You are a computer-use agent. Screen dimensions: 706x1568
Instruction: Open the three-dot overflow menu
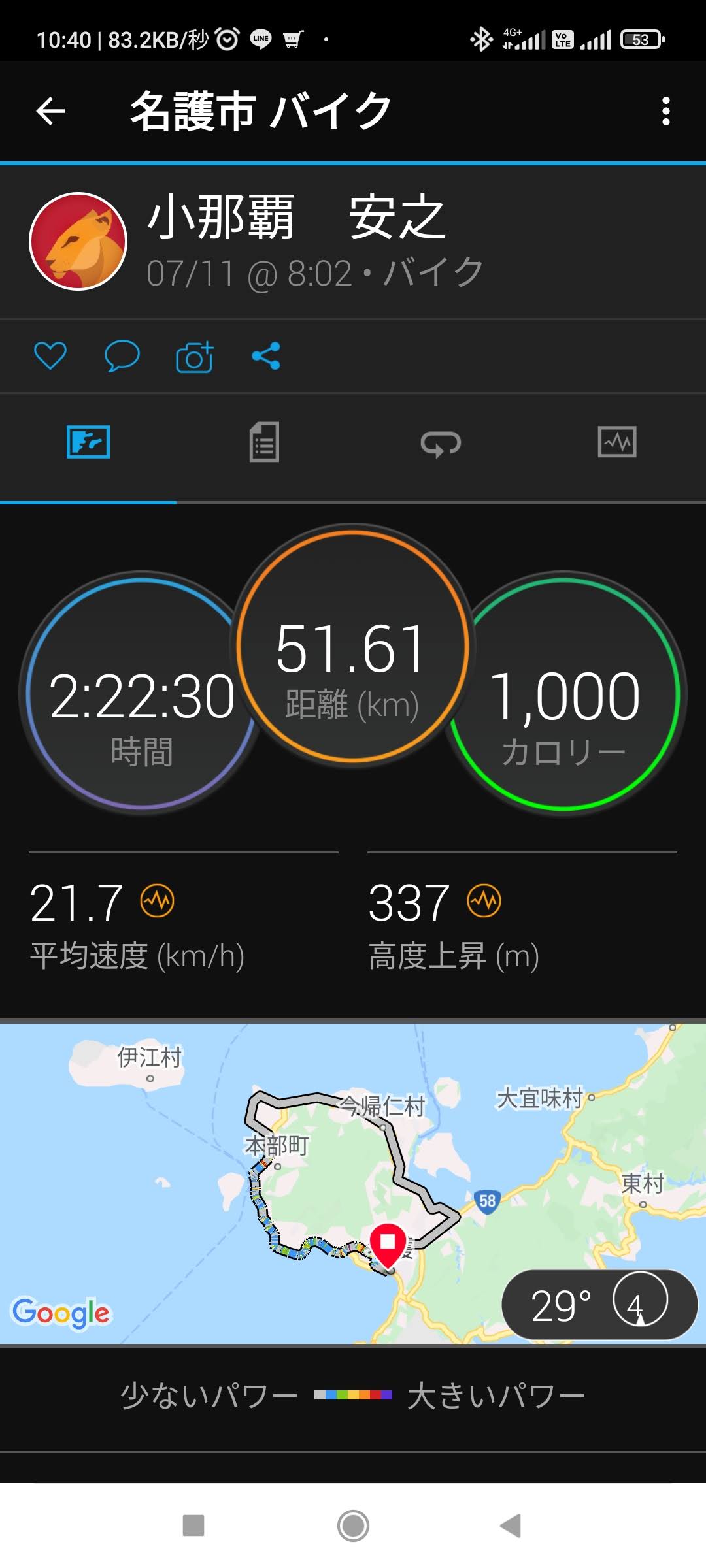665,111
